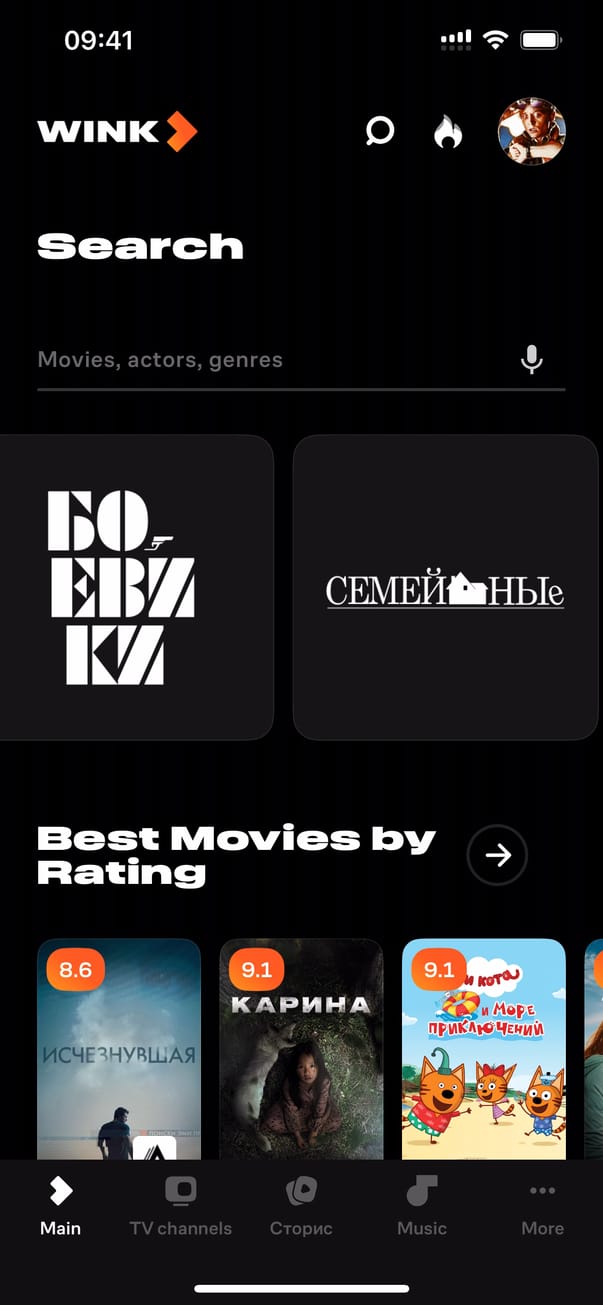Open the trending flame icon
The width and height of the screenshot is (603, 1305).
point(448,131)
